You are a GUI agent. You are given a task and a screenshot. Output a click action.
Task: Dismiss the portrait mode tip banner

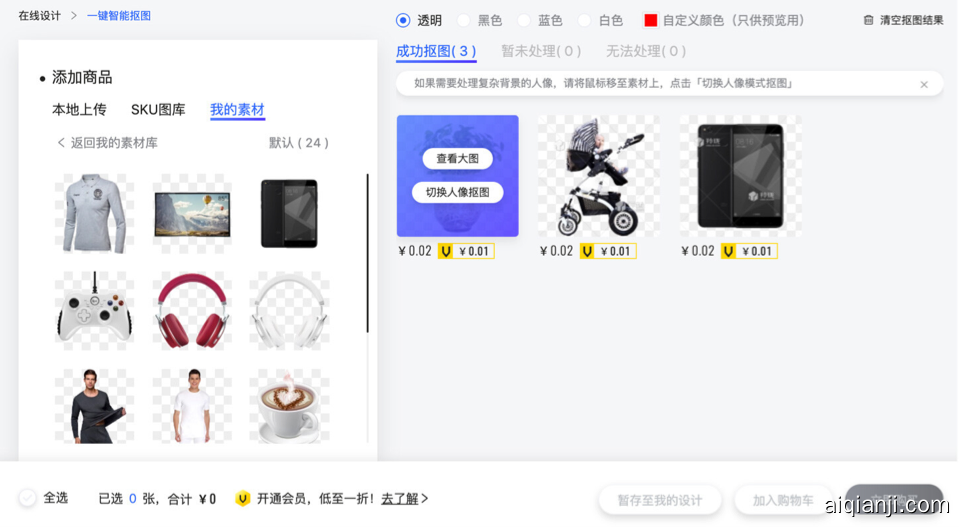(924, 84)
